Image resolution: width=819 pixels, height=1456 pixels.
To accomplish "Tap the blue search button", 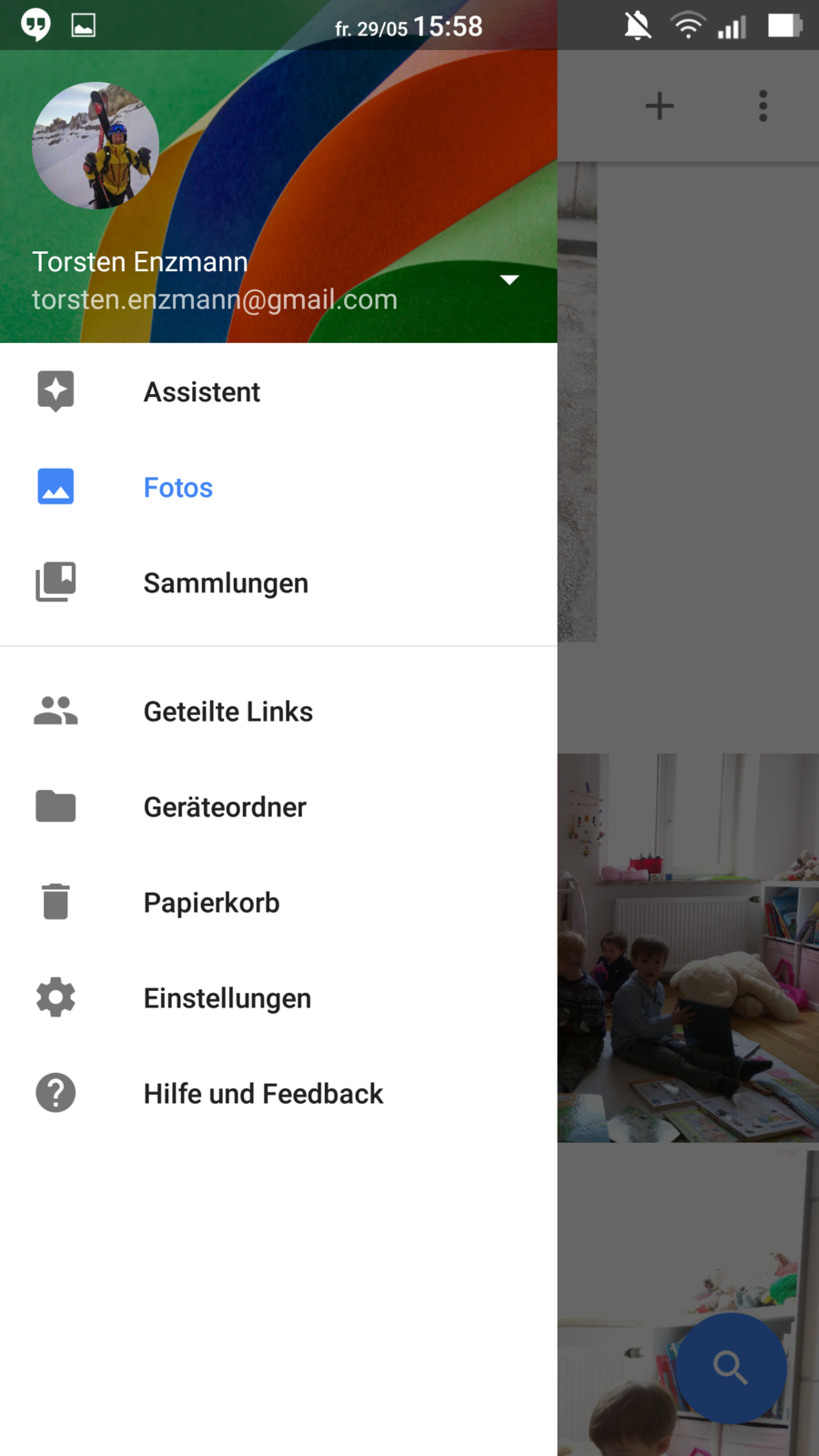I will (731, 1367).
